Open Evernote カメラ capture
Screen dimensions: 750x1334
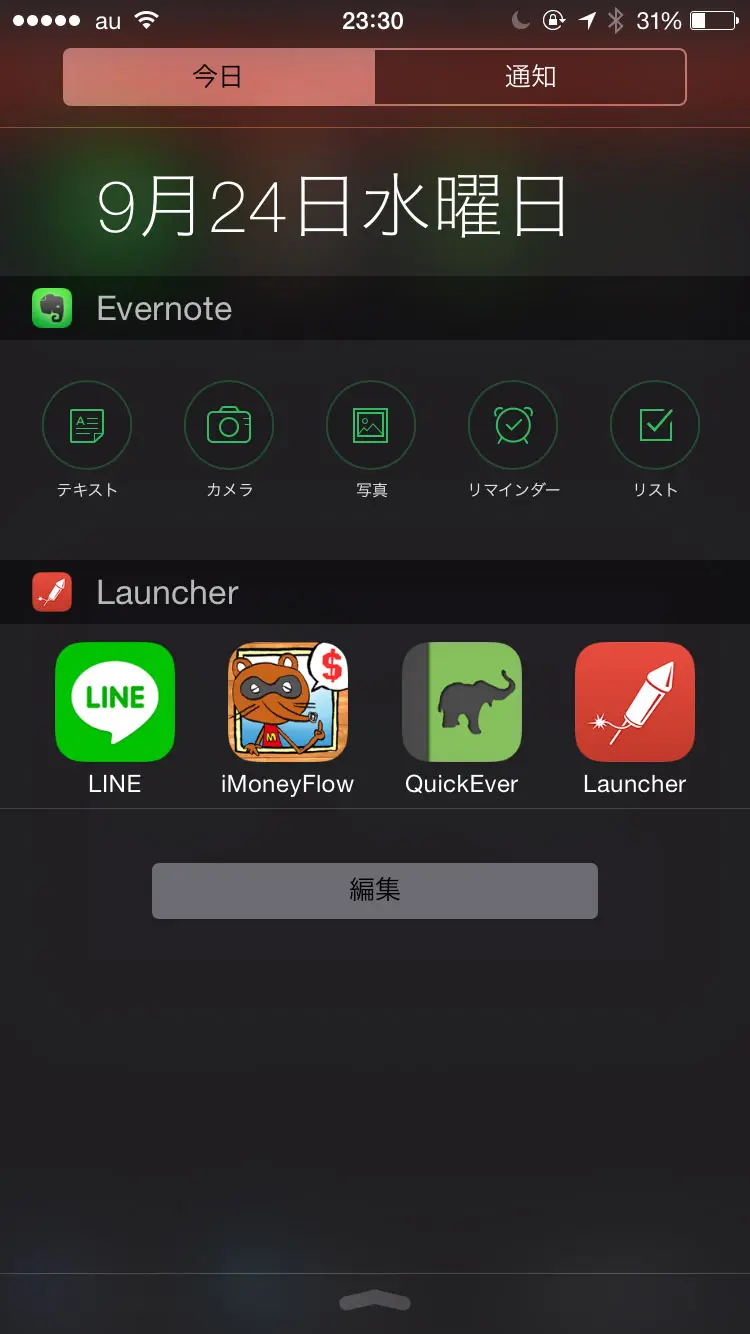coord(229,427)
